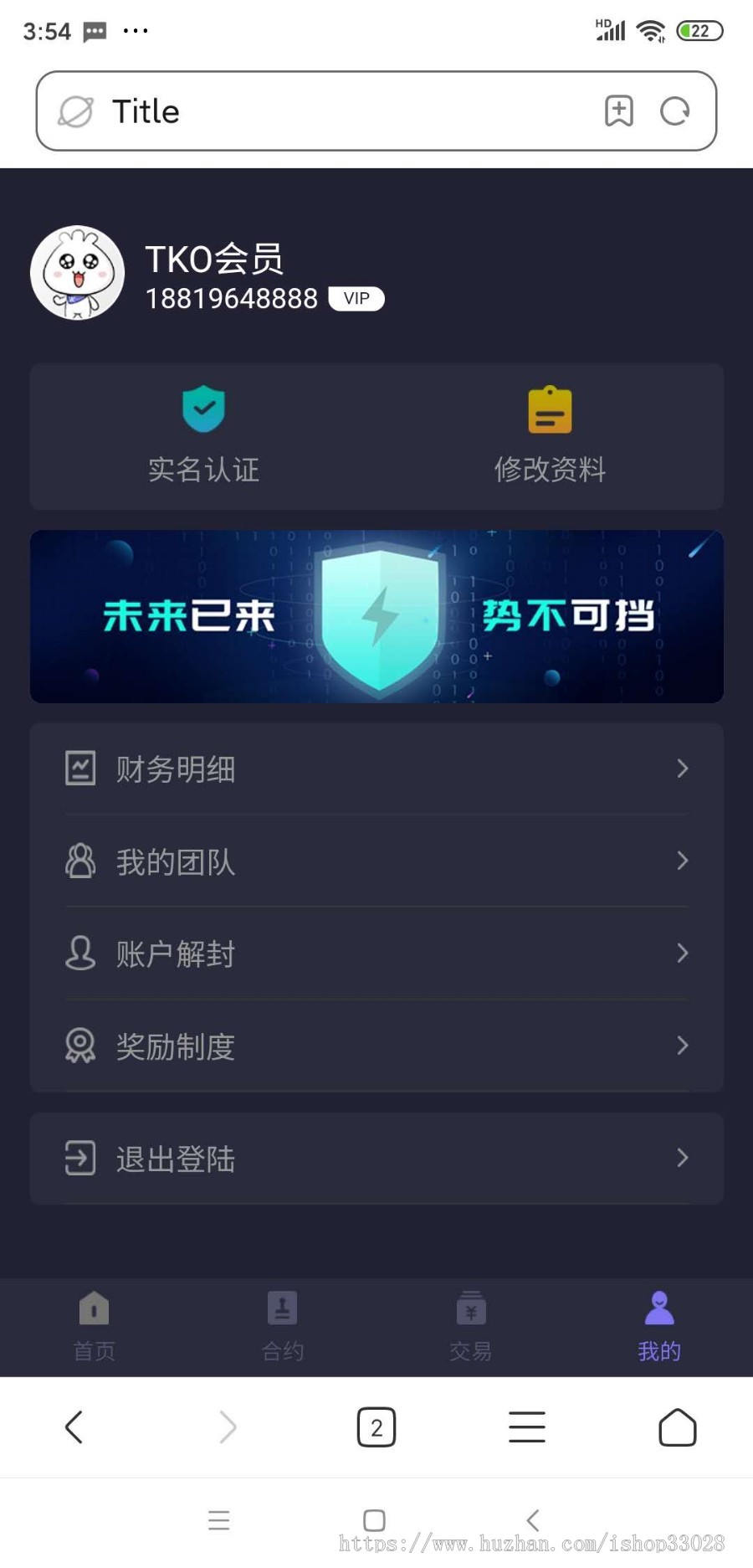Tap the page refresh icon
The width and height of the screenshot is (753, 1568).
coord(675,110)
